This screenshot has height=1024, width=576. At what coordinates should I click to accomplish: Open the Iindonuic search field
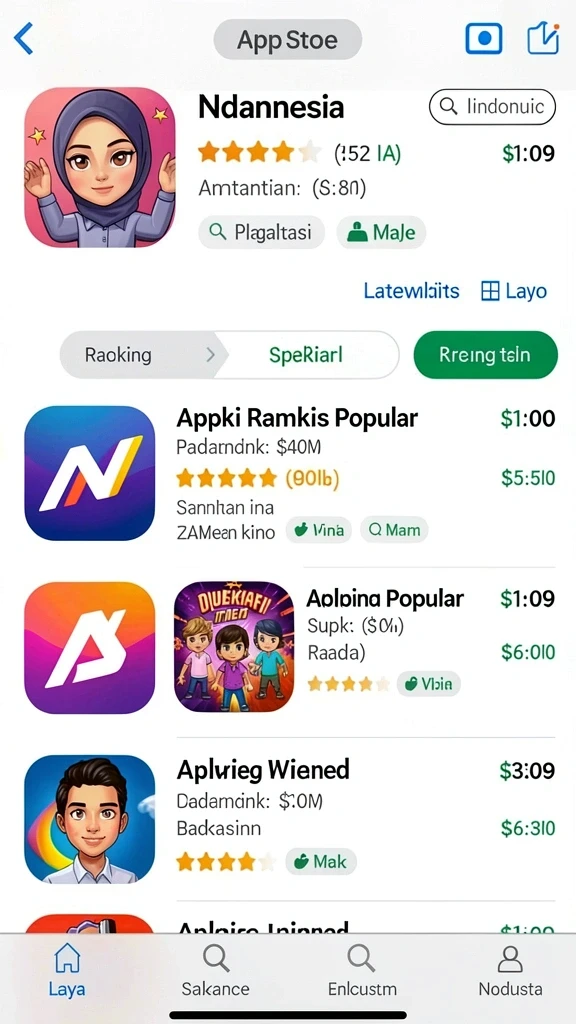coord(492,106)
